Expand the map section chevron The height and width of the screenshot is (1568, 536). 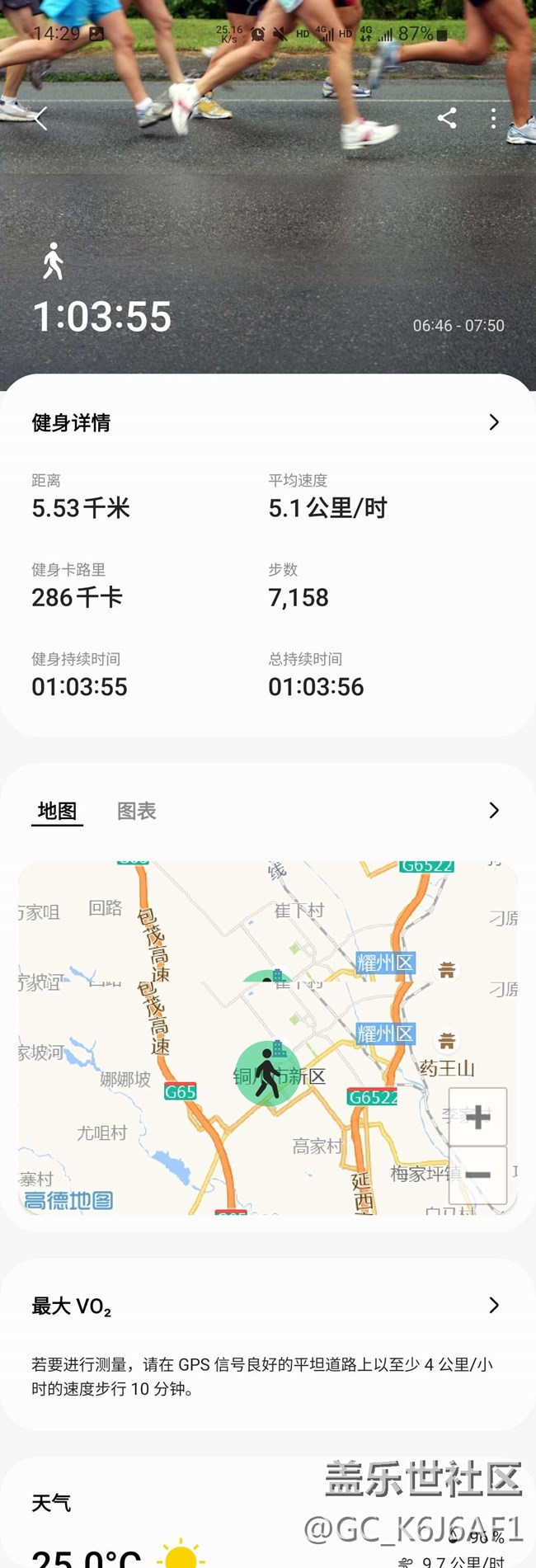click(494, 810)
